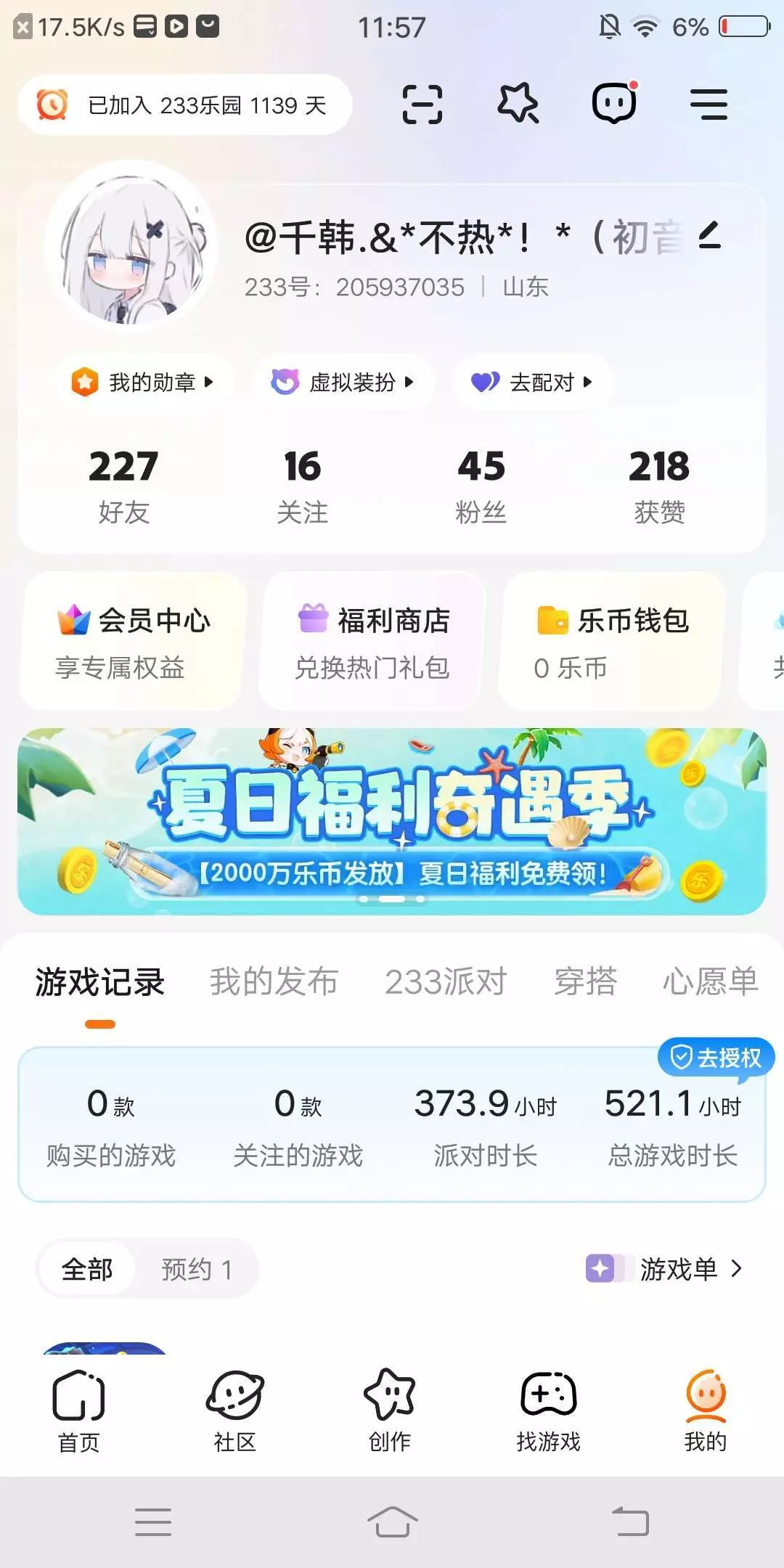Open 虚拟装扮
The width and height of the screenshot is (784, 1568).
(343, 382)
